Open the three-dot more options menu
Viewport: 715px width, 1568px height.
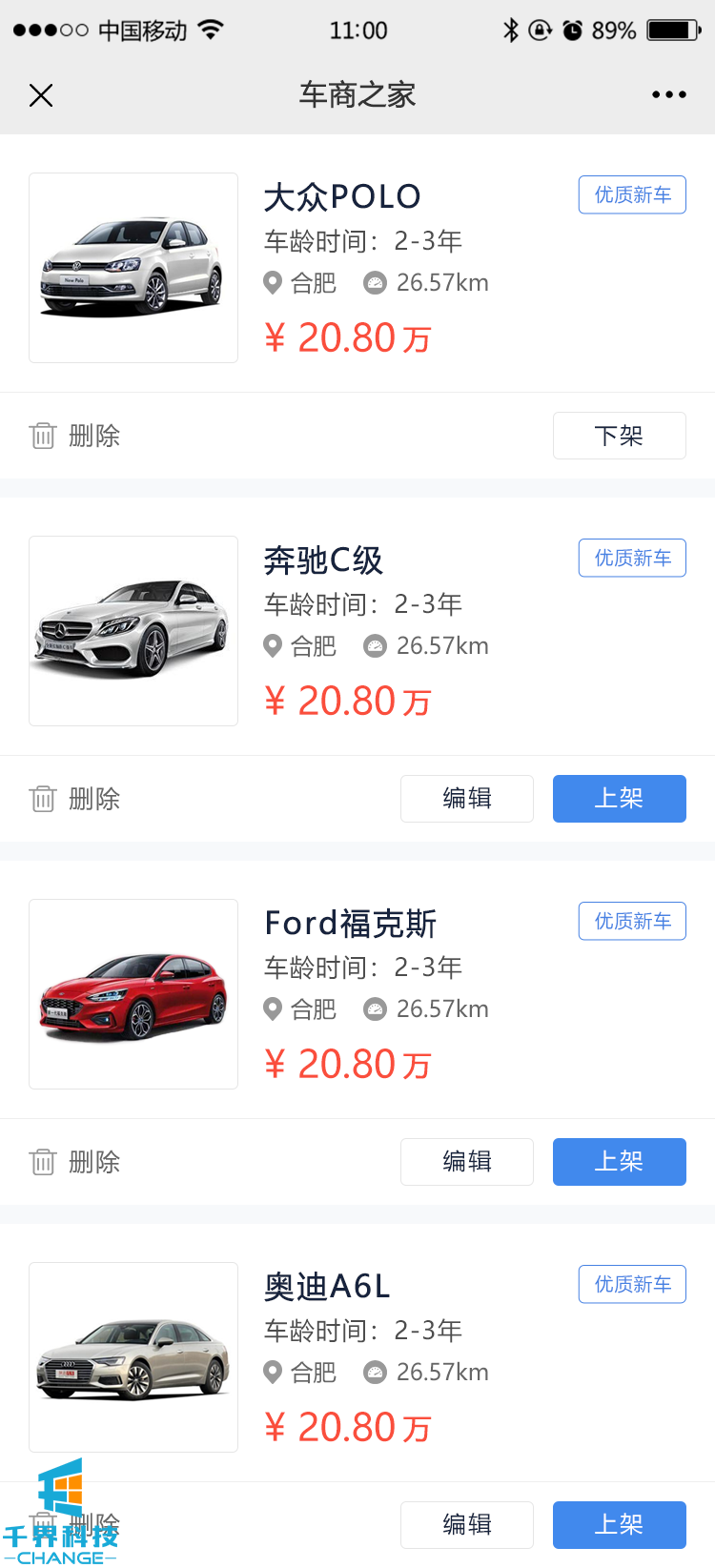[x=668, y=95]
